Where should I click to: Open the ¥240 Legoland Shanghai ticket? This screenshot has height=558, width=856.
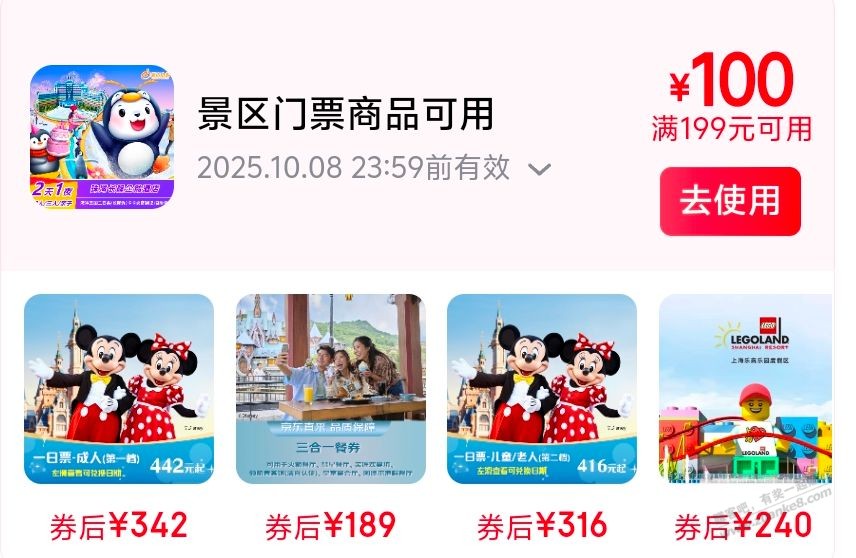click(x=745, y=389)
